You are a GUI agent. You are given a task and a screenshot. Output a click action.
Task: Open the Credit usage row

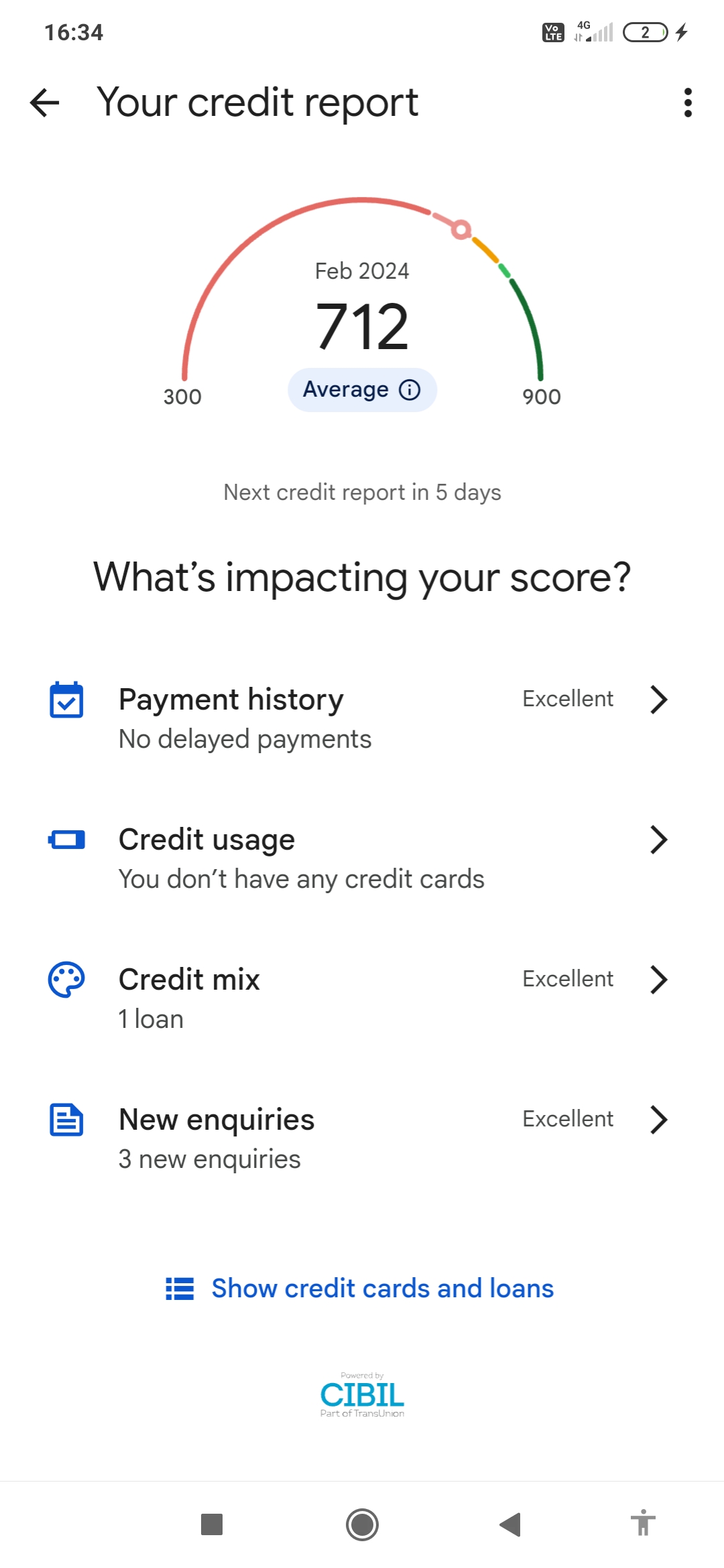point(362,858)
